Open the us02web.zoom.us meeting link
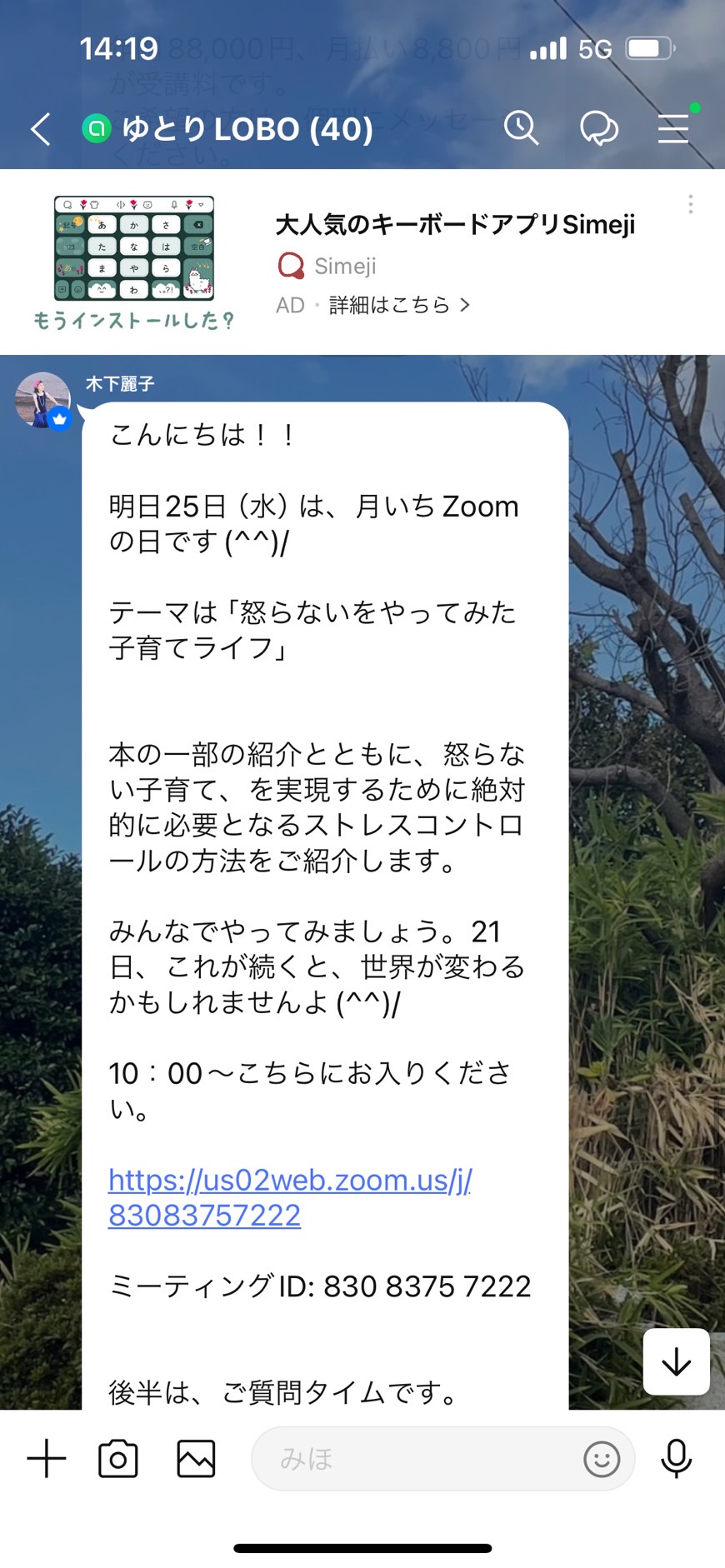 point(289,1197)
